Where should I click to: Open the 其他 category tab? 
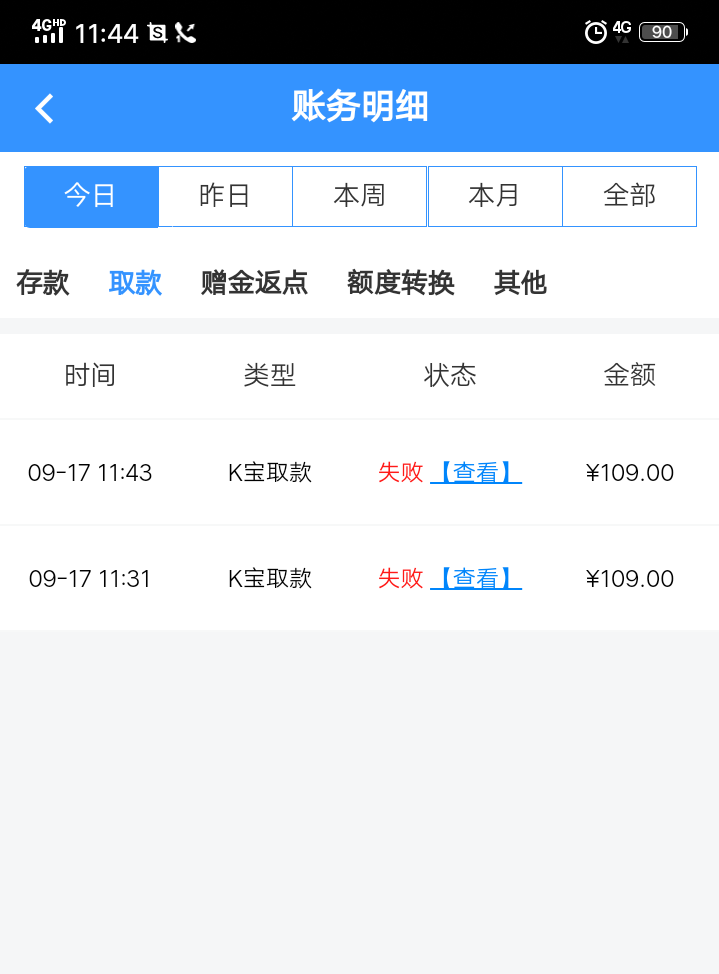[x=520, y=283]
